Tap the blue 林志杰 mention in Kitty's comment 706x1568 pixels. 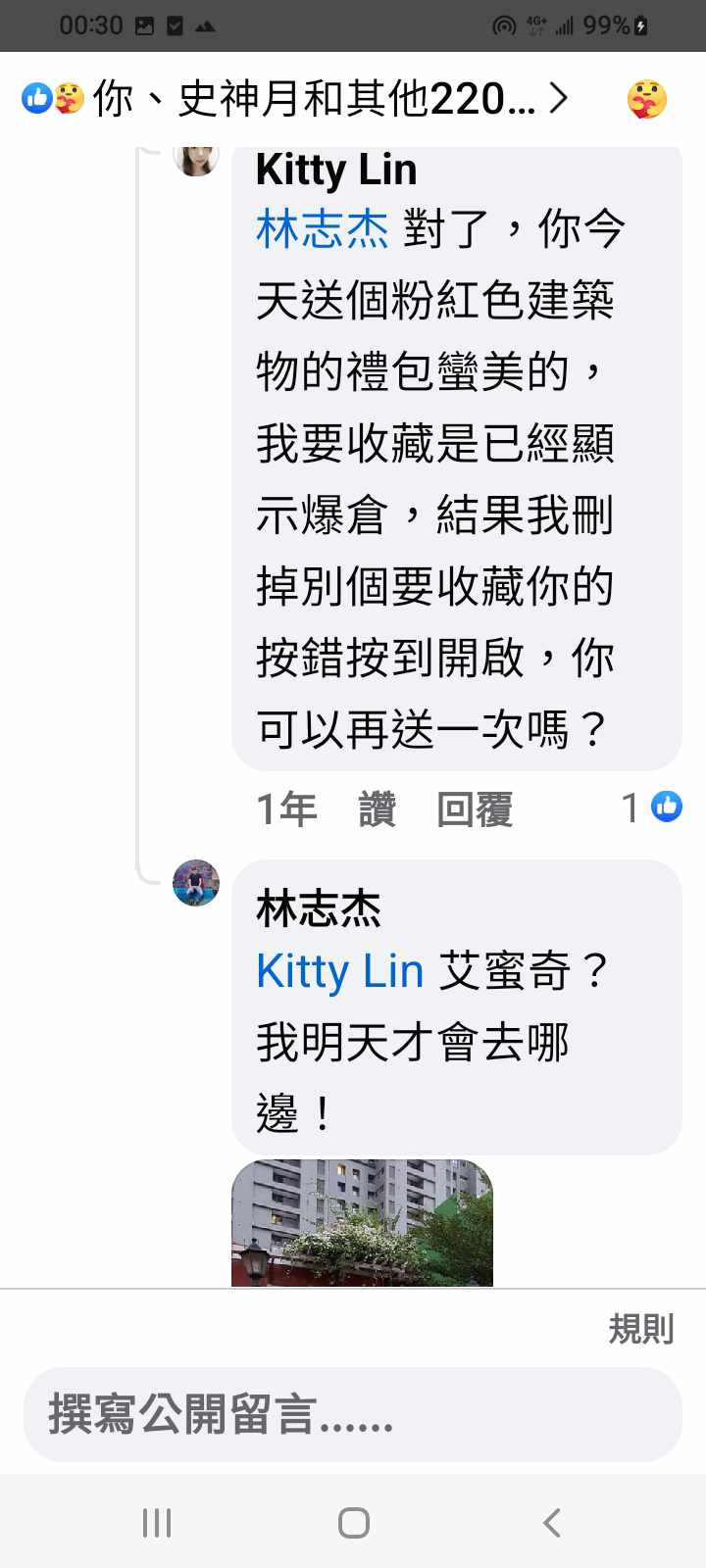tap(322, 230)
